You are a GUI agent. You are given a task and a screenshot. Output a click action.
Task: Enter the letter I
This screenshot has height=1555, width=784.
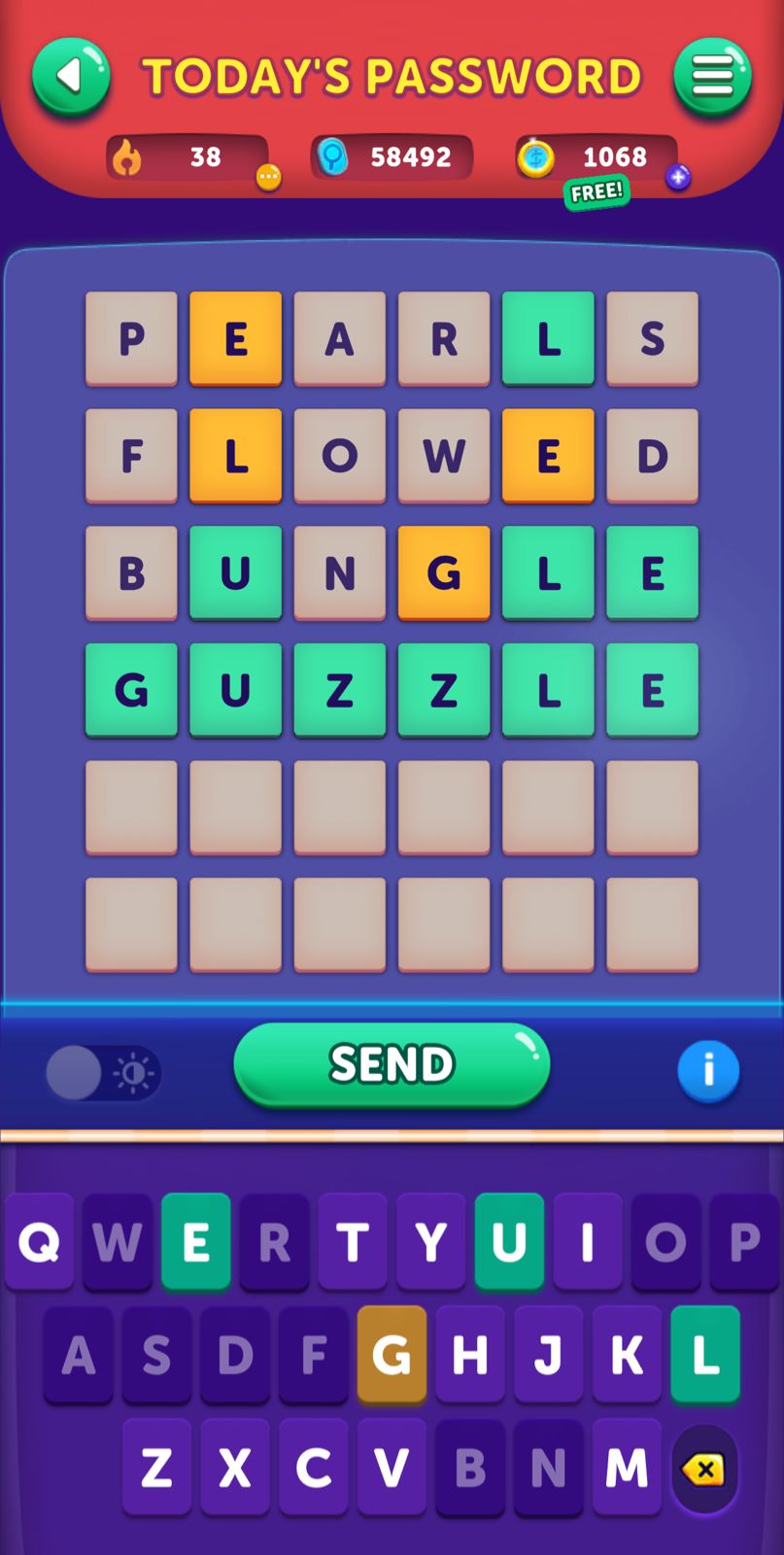[x=587, y=1242]
